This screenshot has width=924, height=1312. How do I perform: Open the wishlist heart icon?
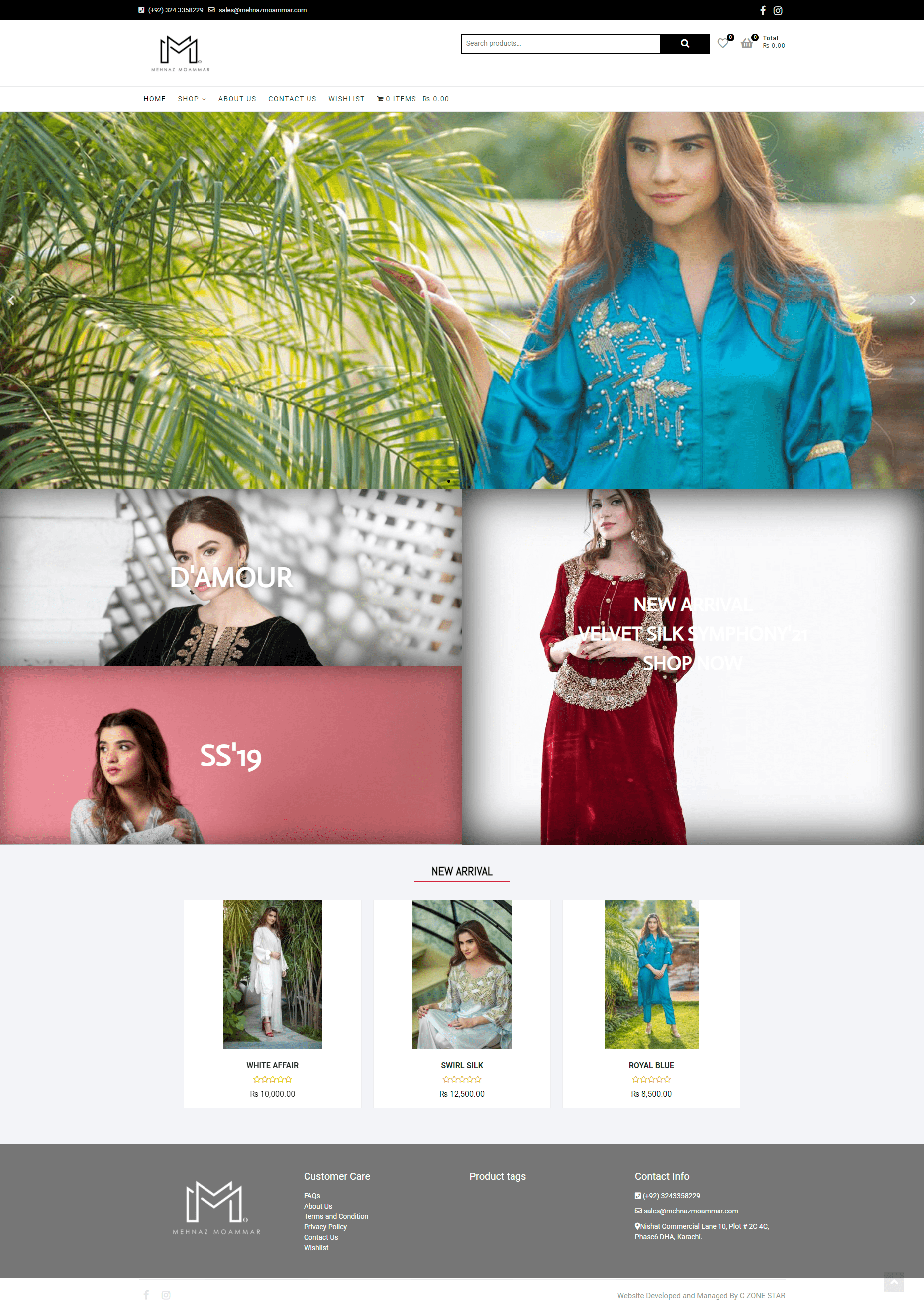tap(723, 43)
